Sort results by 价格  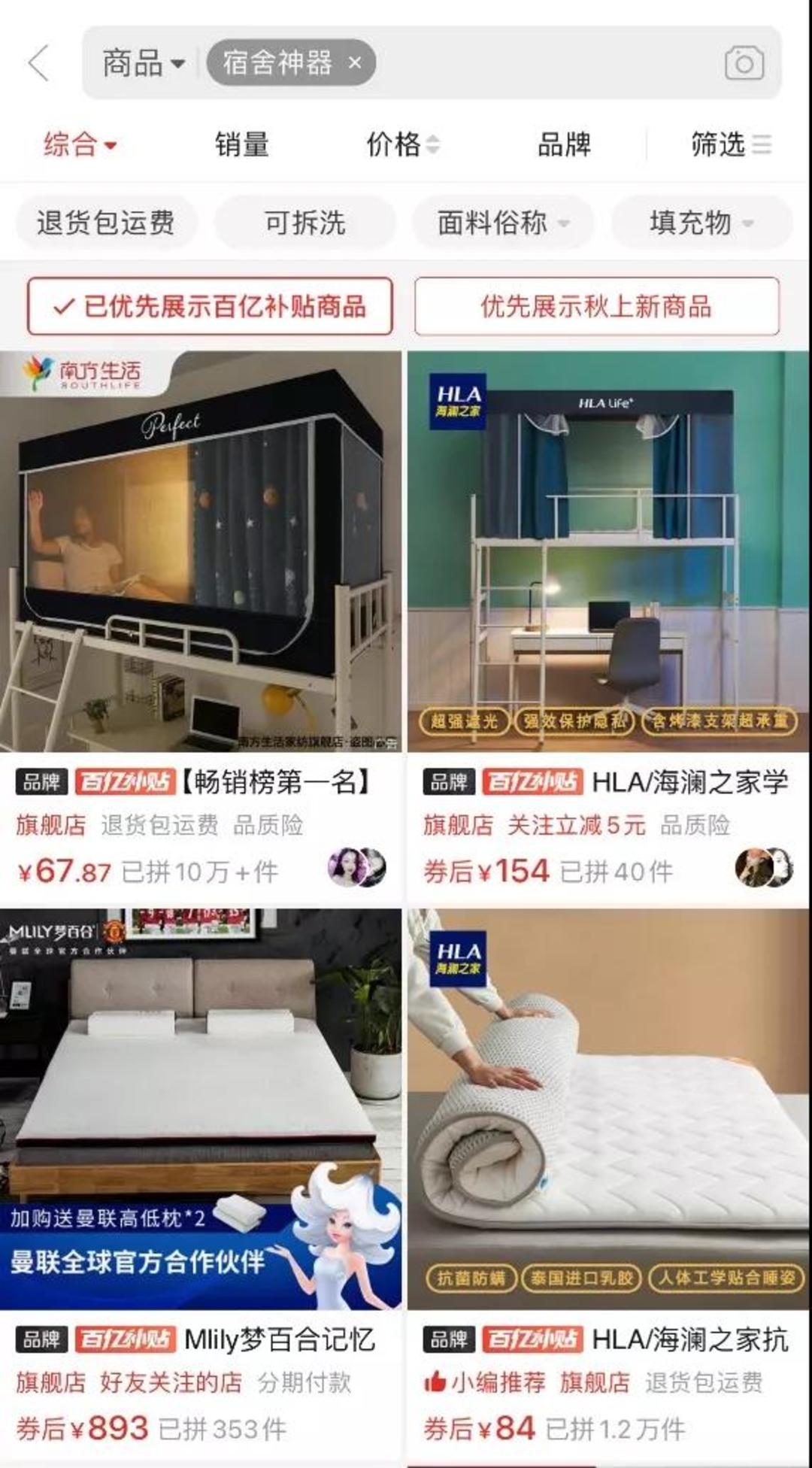pyautogui.click(x=401, y=144)
